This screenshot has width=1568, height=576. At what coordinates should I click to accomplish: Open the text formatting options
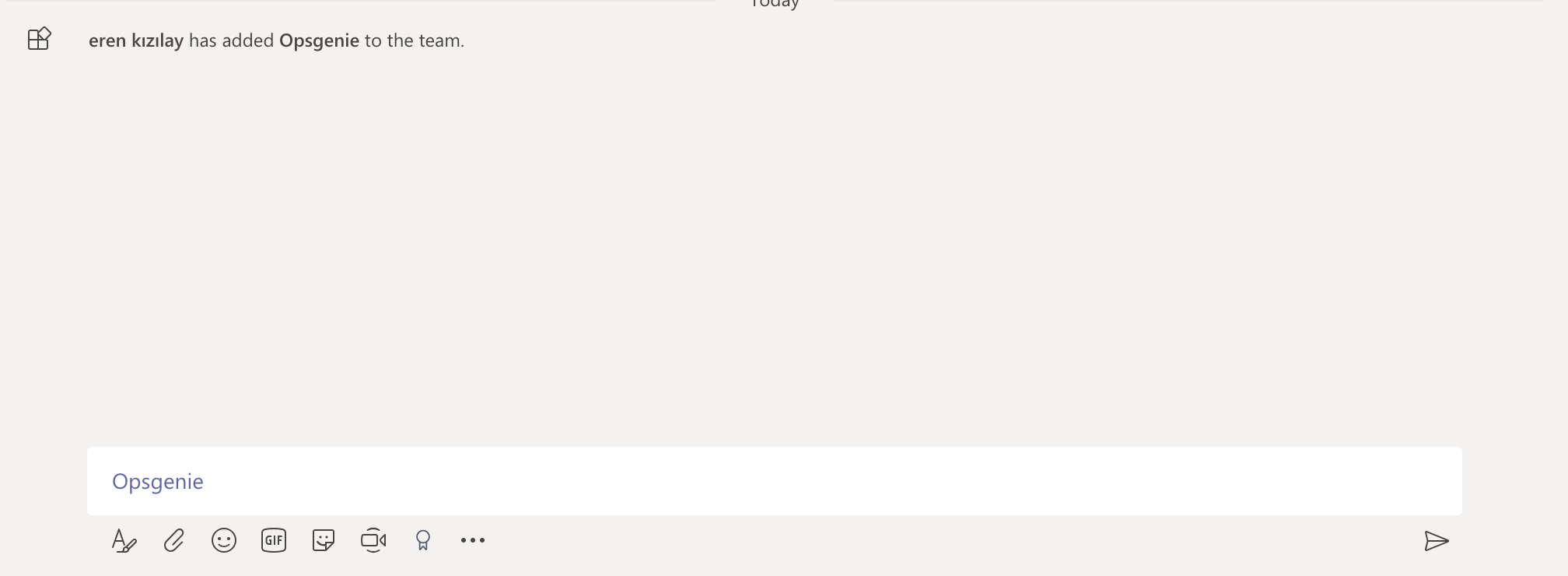[124, 540]
